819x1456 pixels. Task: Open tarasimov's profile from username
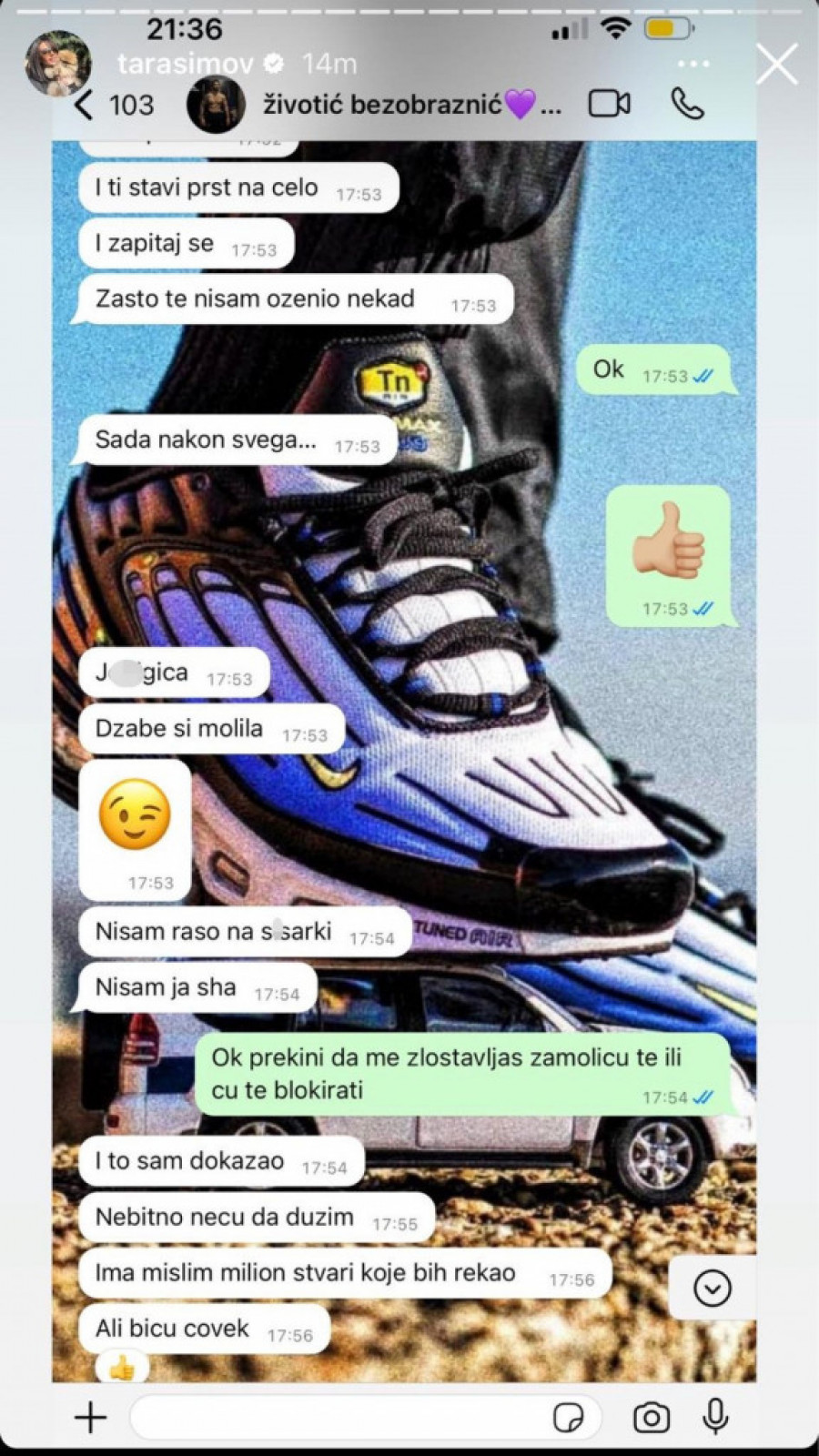187,64
